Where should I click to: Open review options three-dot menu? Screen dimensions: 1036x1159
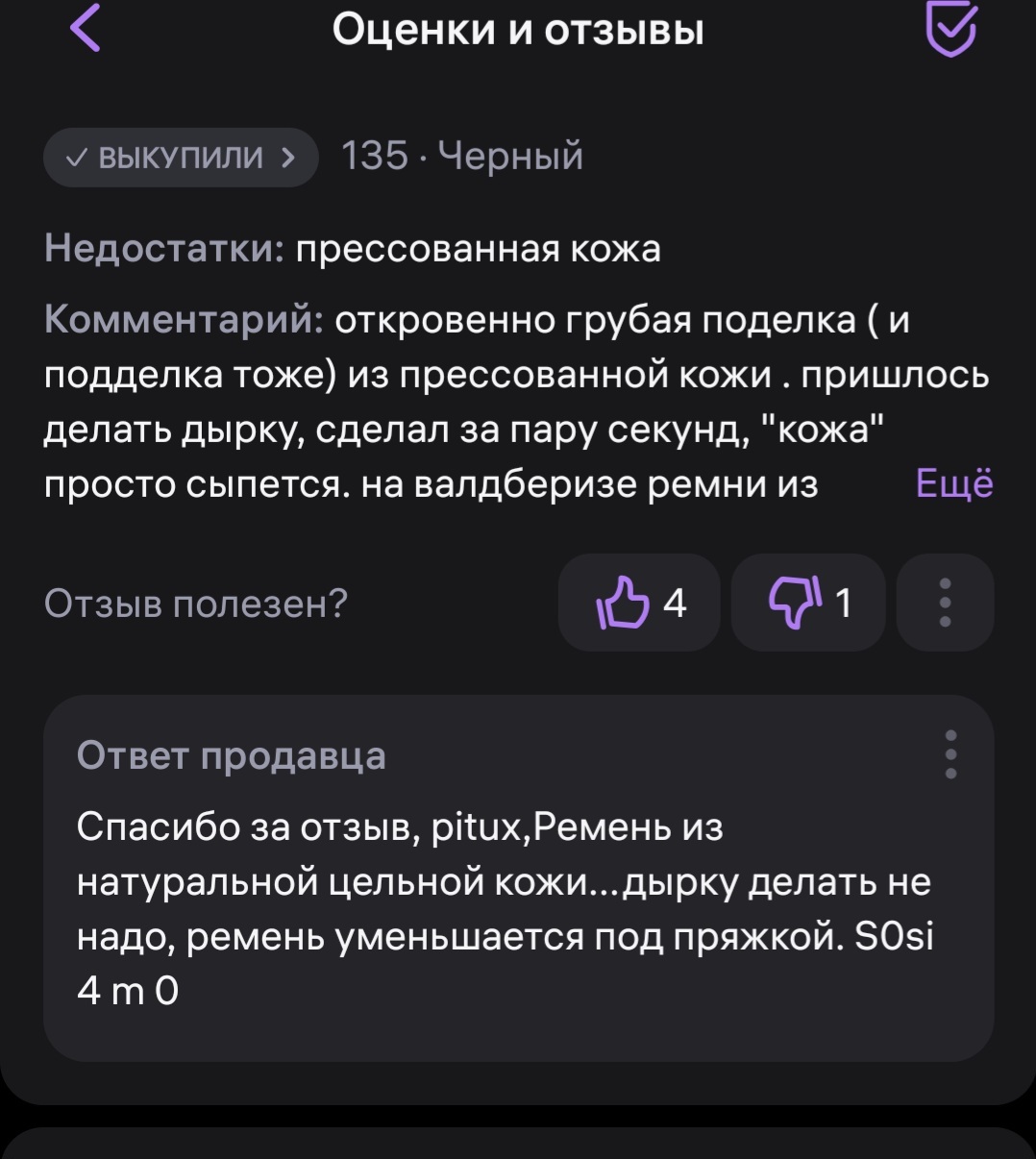[945, 603]
